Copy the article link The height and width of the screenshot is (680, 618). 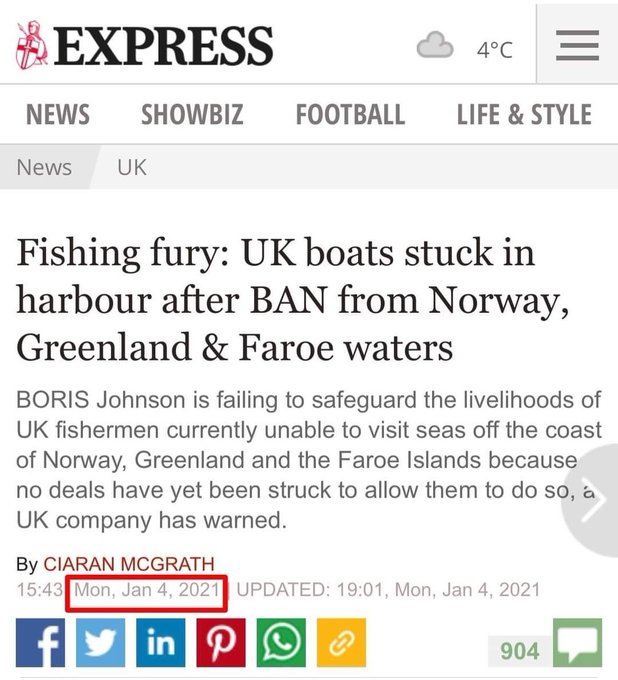click(341, 643)
